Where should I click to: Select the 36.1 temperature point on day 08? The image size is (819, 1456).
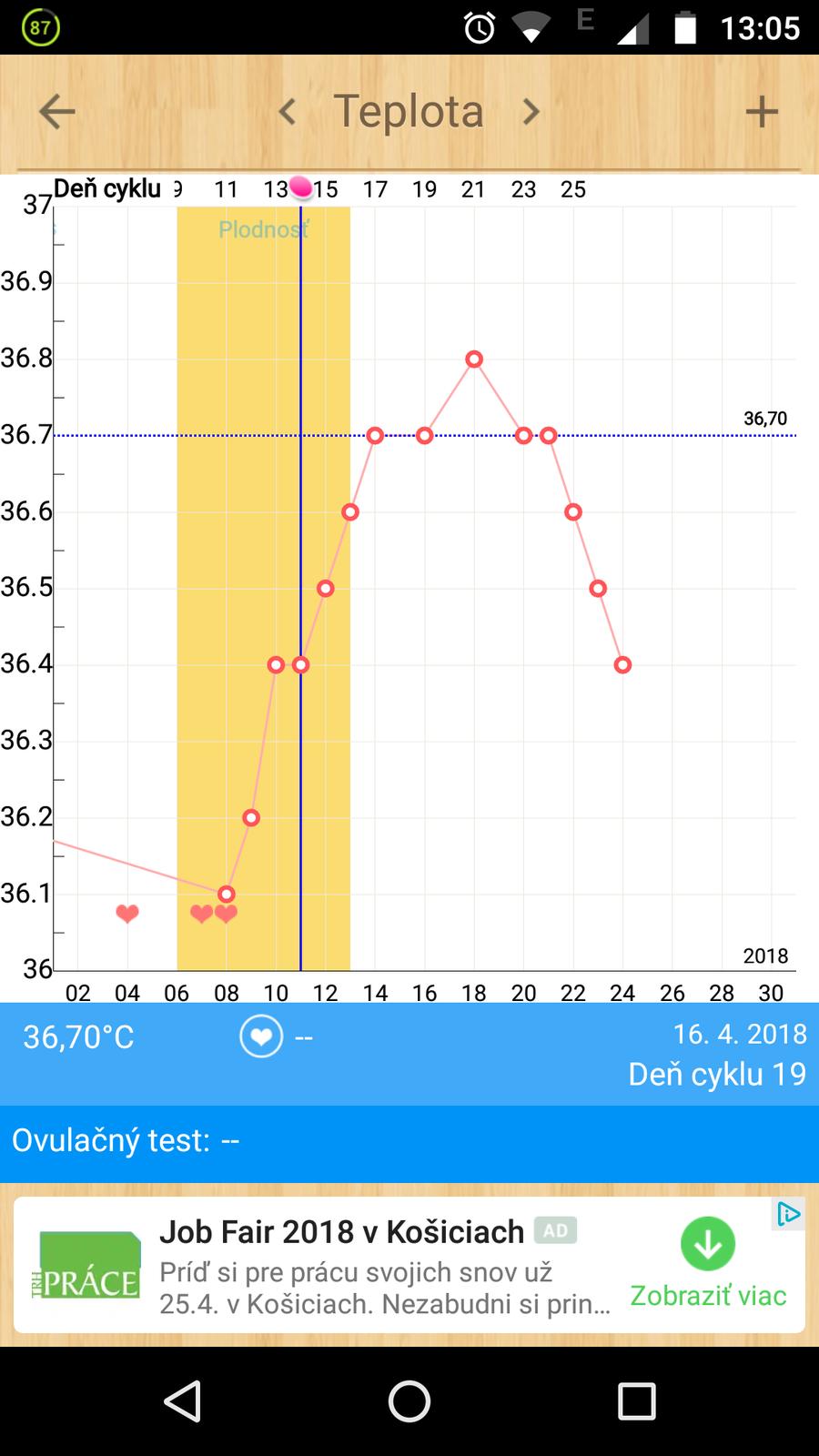point(227,895)
